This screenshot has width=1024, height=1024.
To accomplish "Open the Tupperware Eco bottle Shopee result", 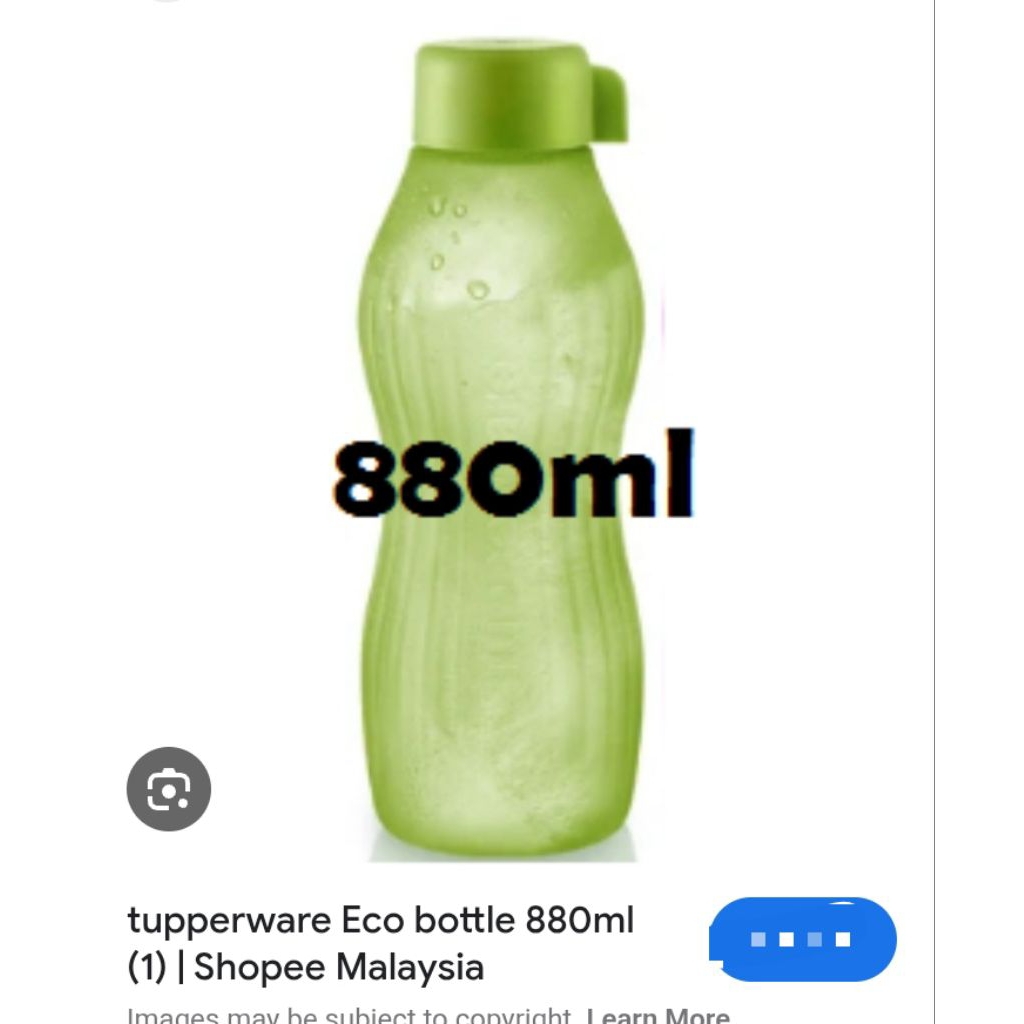I will (x=381, y=943).
